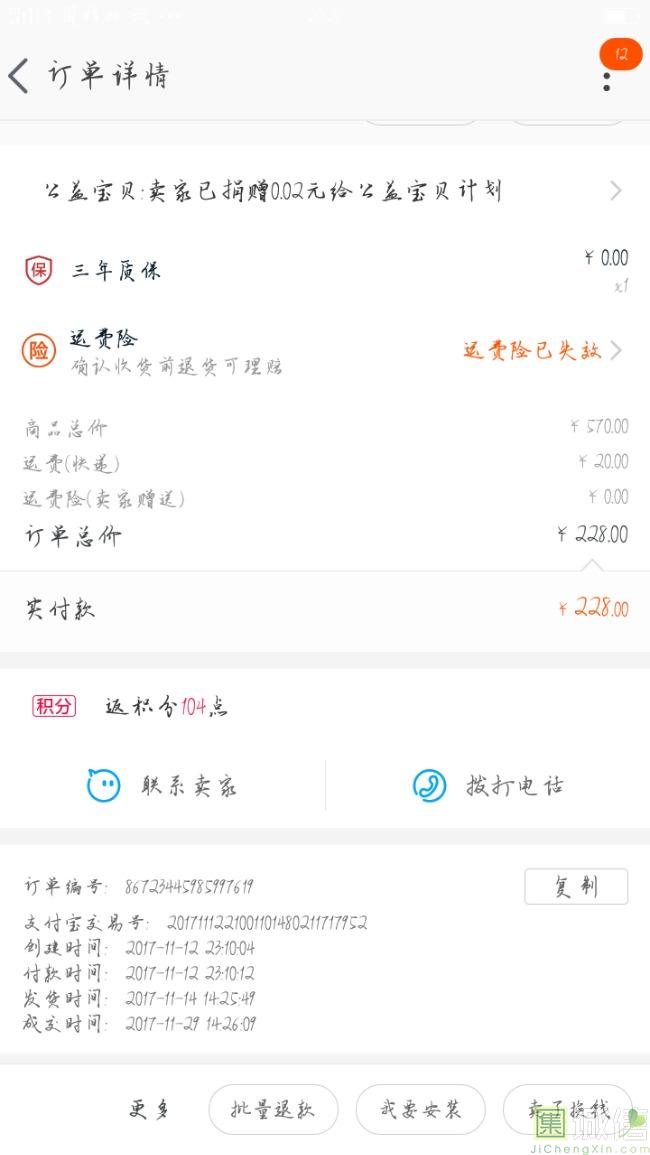Tap the 我要安装 button
650x1155 pixels.
pyautogui.click(x=420, y=1109)
